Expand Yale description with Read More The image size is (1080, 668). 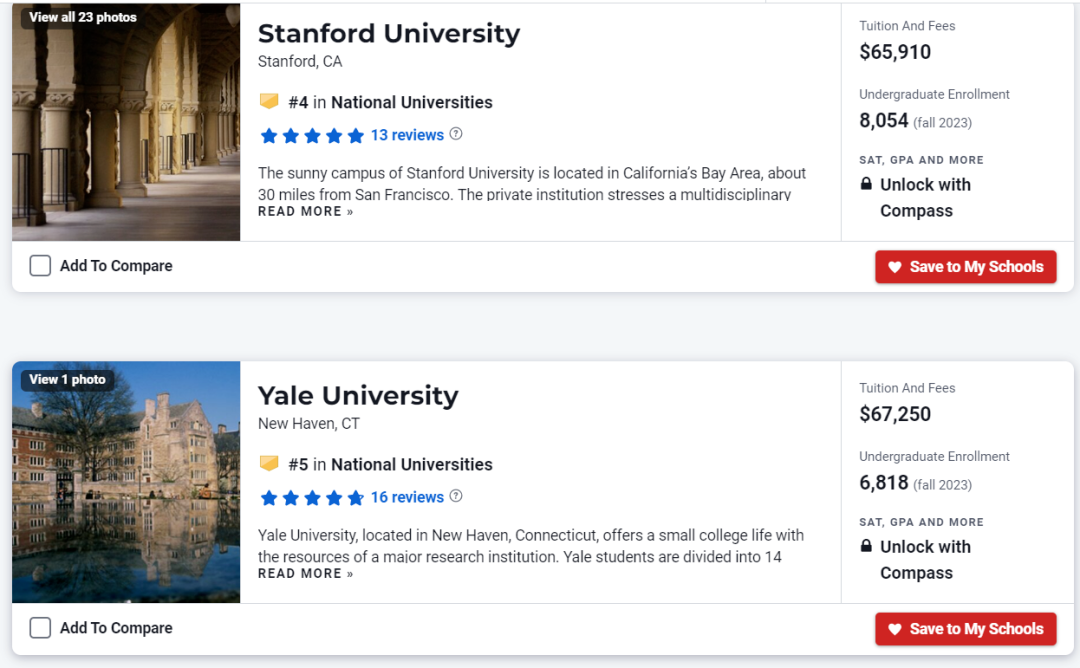coord(305,573)
